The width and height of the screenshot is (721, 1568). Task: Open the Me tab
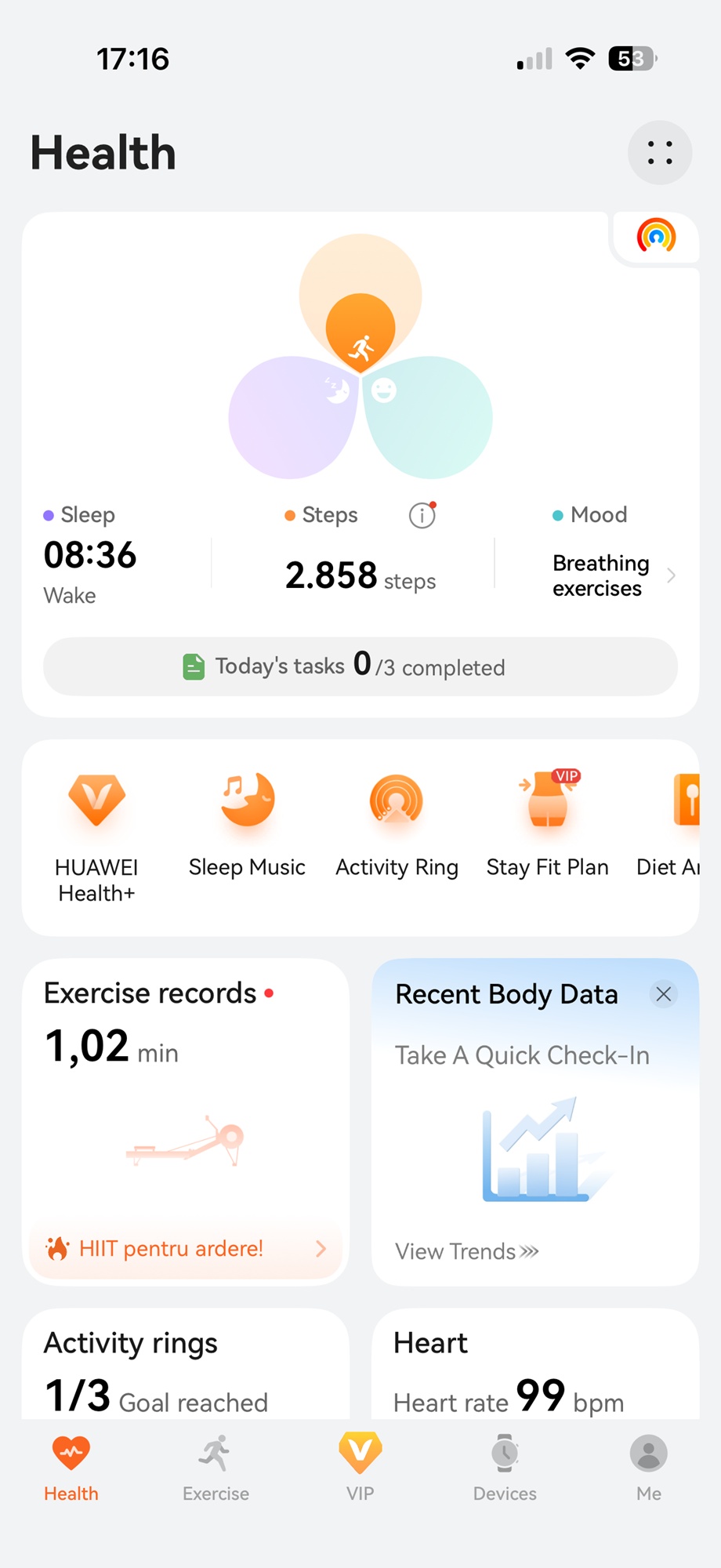point(649,1468)
